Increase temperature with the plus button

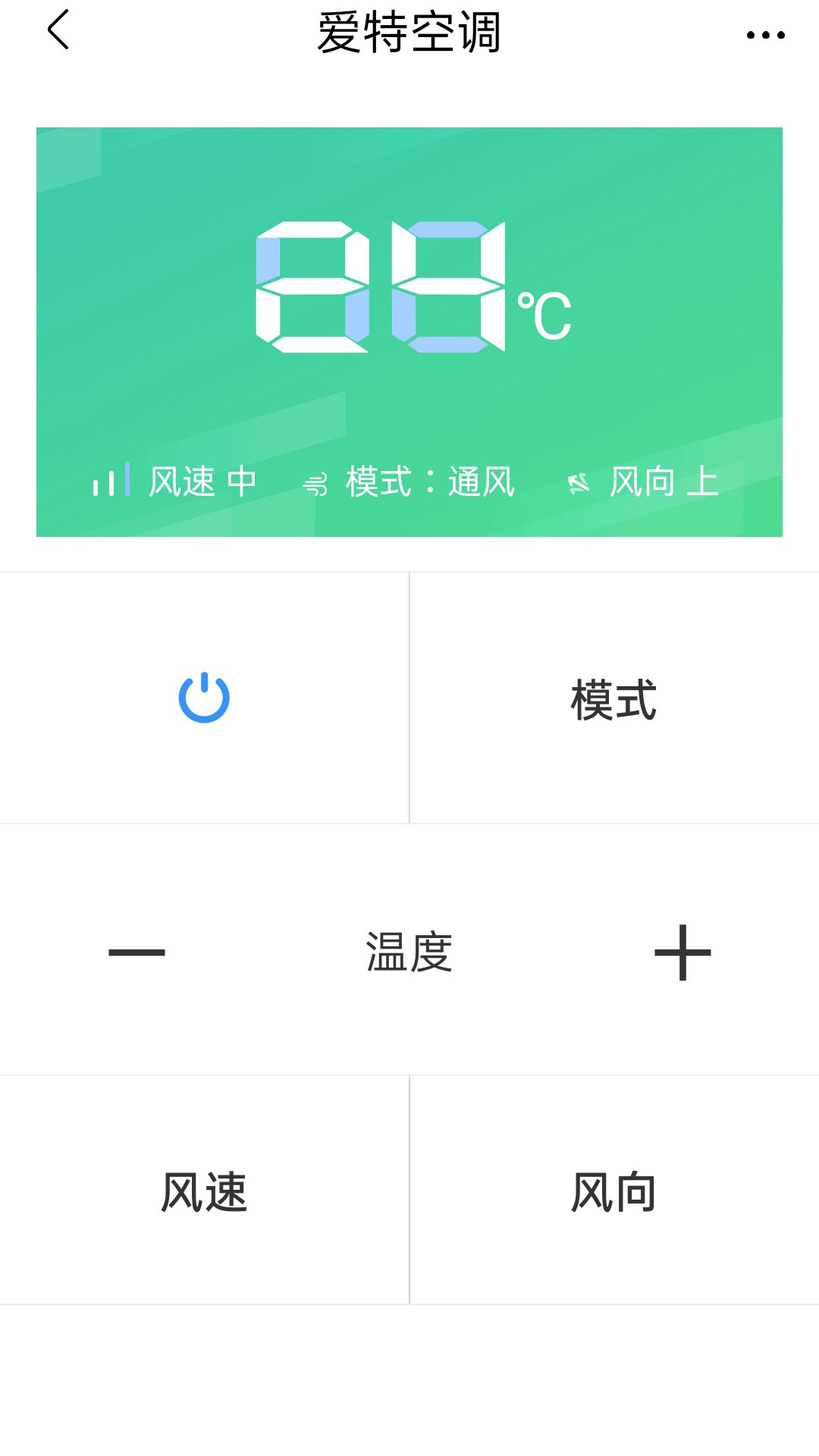coord(682,952)
